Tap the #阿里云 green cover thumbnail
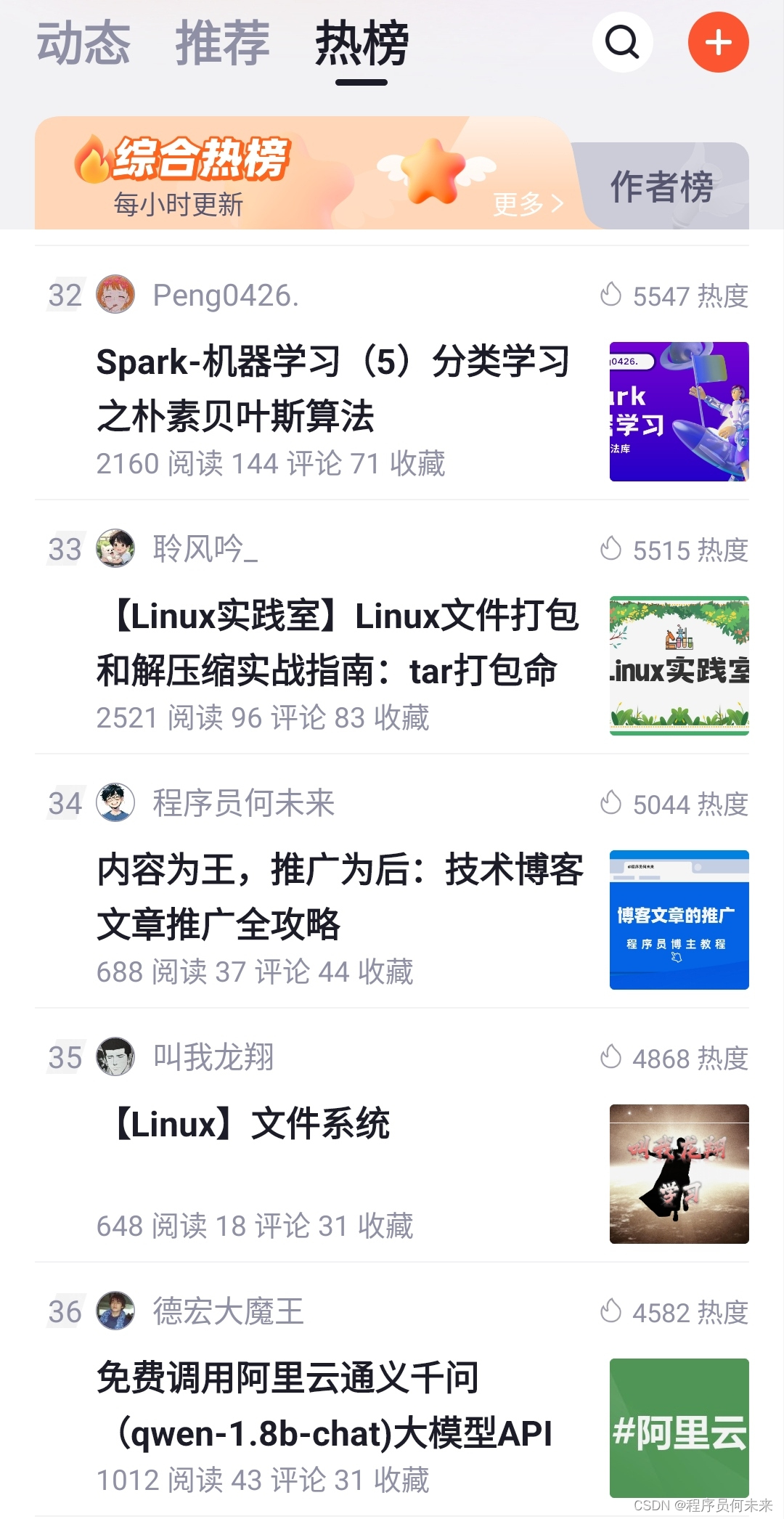This screenshot has width=784, height=1519. pyautogui.click(x=679, y=1428)
